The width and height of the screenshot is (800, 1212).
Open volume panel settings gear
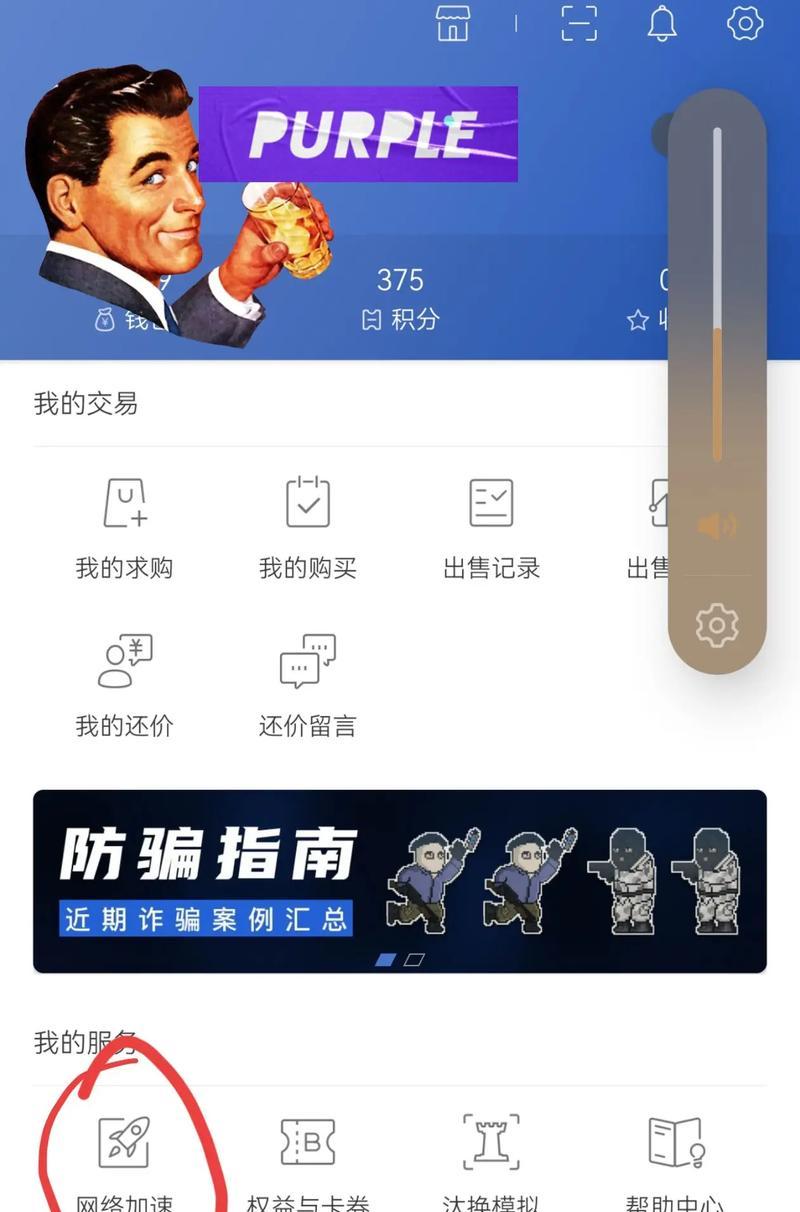[717, 626]
